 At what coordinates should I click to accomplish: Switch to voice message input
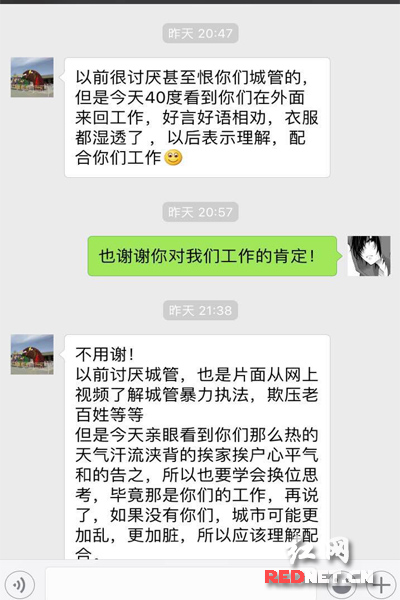tap(19, 584)
